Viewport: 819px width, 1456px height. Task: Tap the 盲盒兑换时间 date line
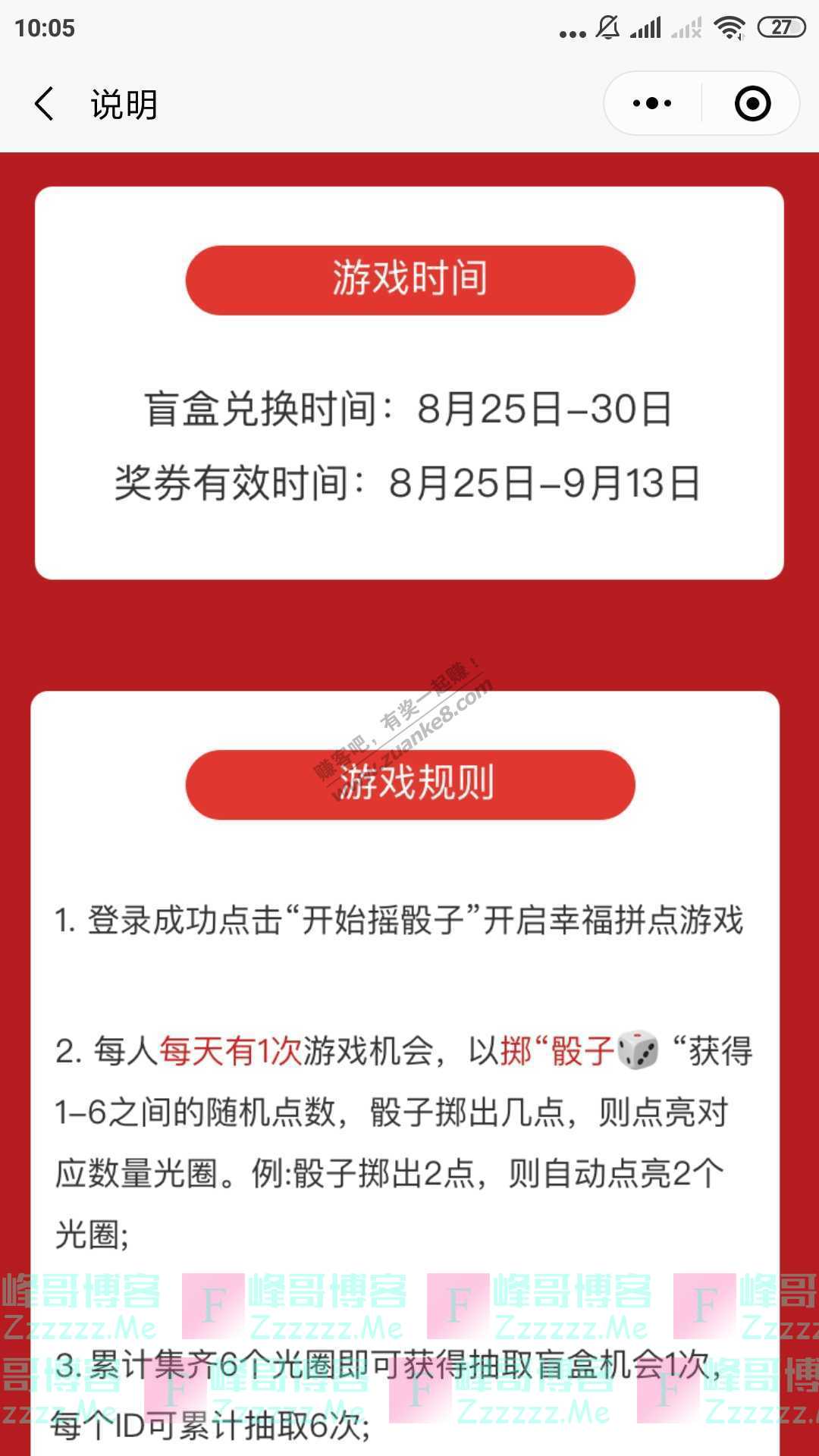pyautogui.click(x=409, y=408)
